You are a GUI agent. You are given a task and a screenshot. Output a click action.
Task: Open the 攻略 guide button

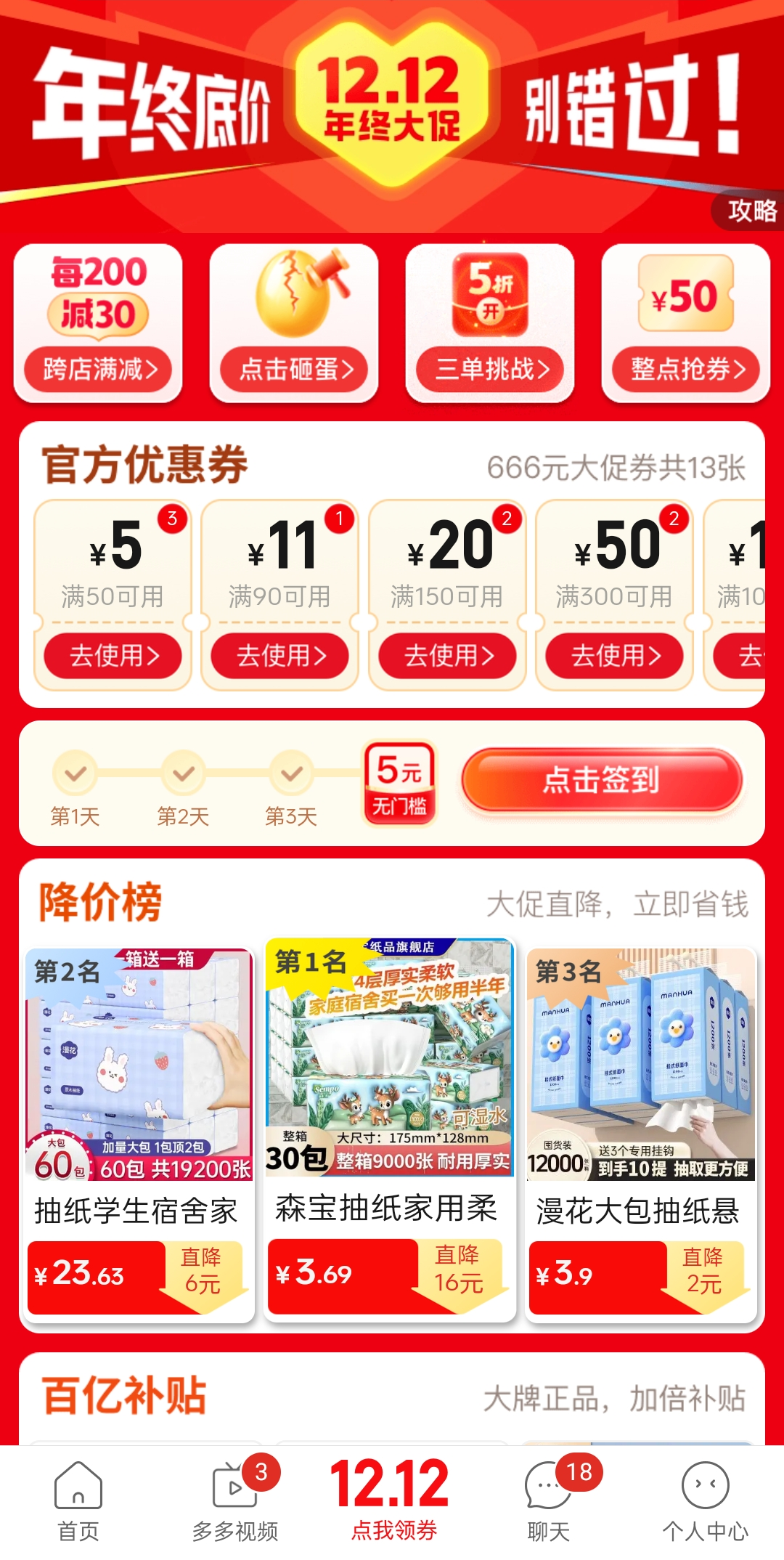[751, 211]
